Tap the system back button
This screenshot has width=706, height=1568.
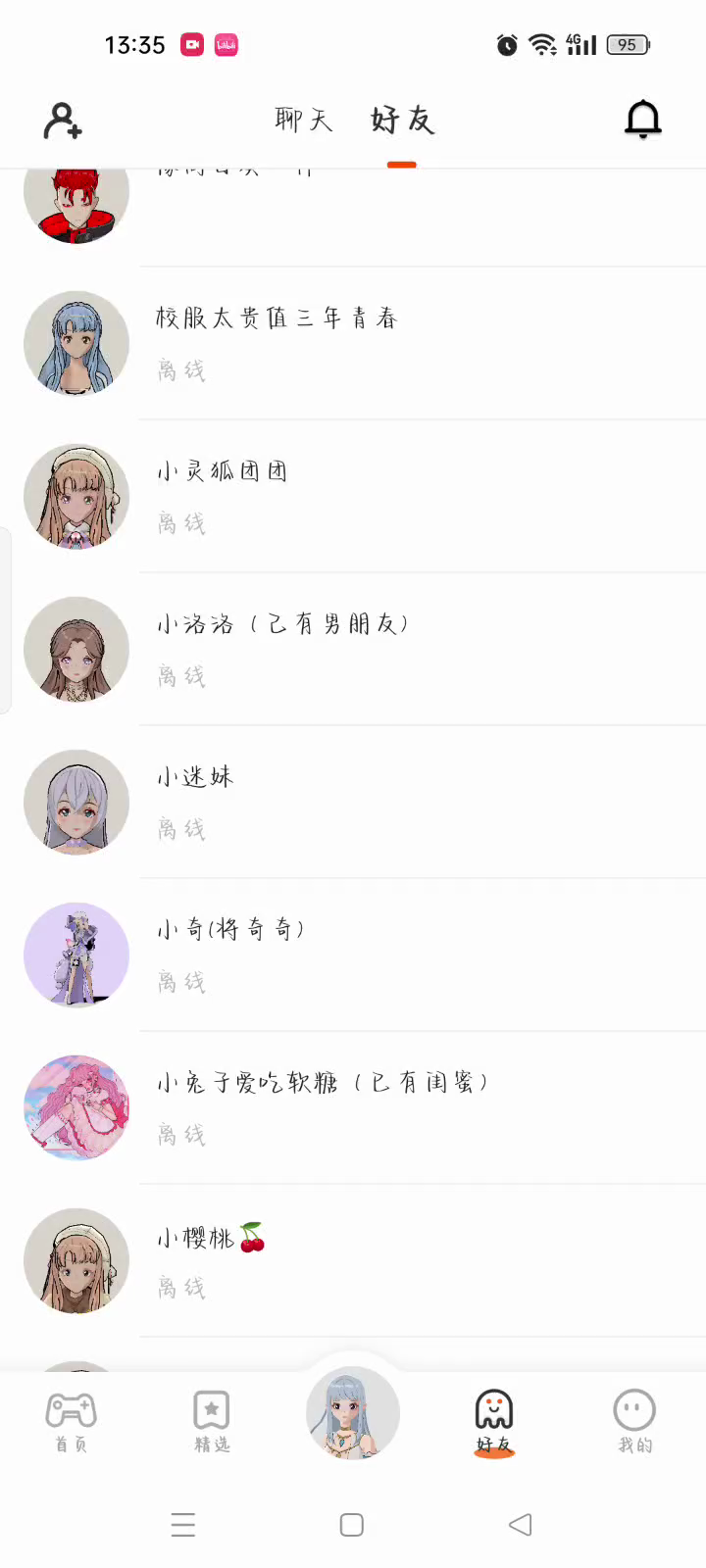click(x=521, y=1525)
